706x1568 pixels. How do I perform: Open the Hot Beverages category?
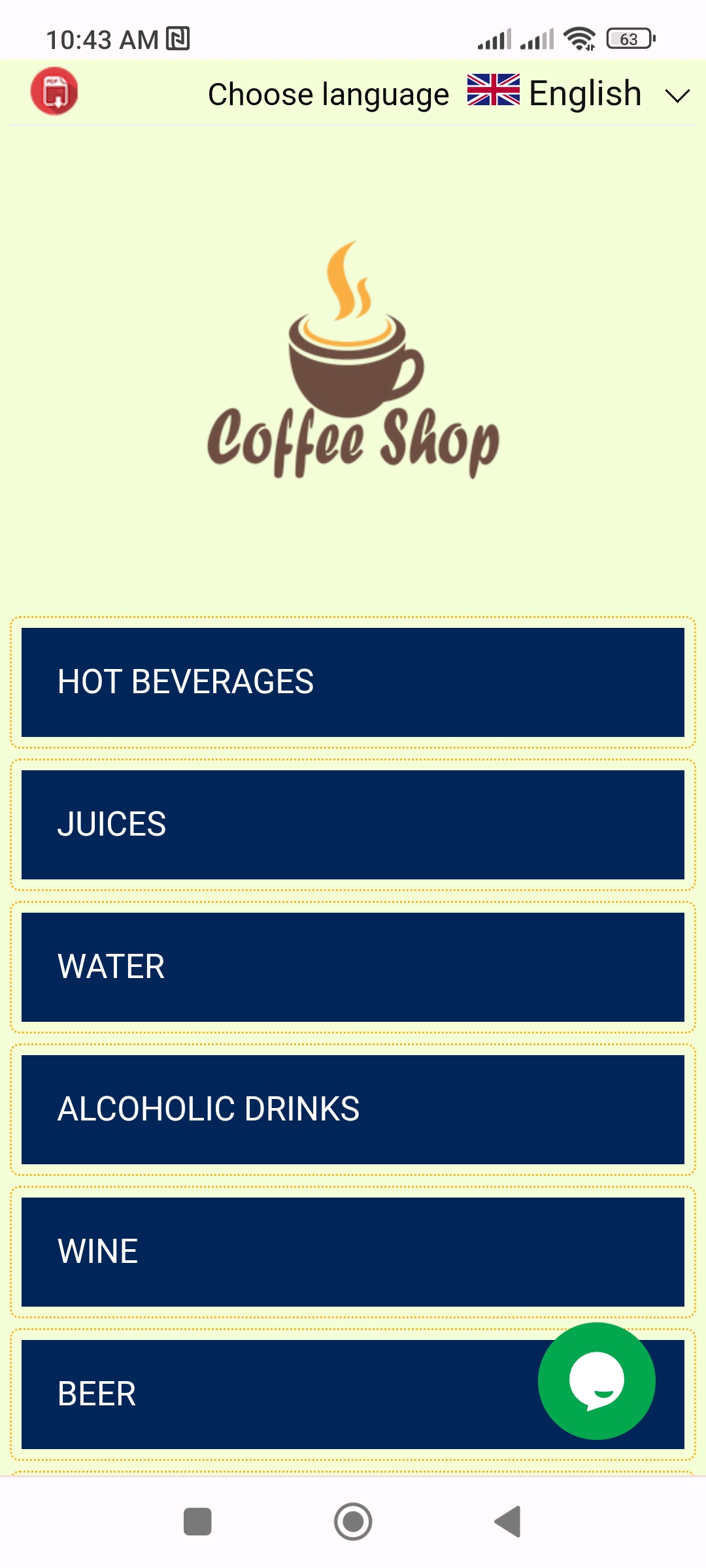(353, 682)
